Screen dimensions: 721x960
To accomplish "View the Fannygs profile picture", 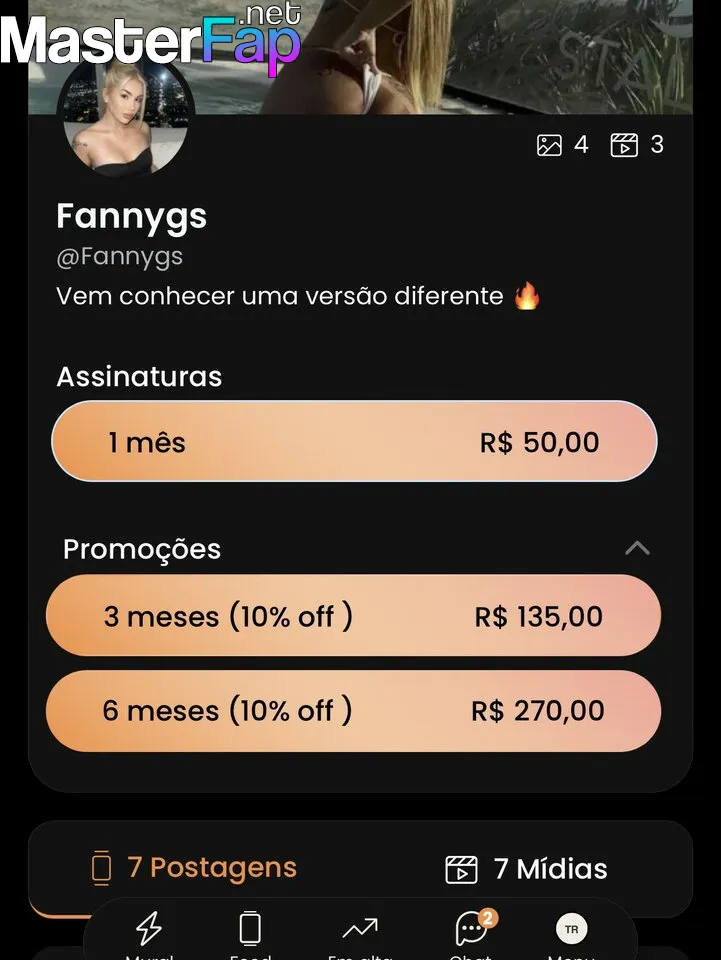I will pyautogui.click(x=125, y=116).
